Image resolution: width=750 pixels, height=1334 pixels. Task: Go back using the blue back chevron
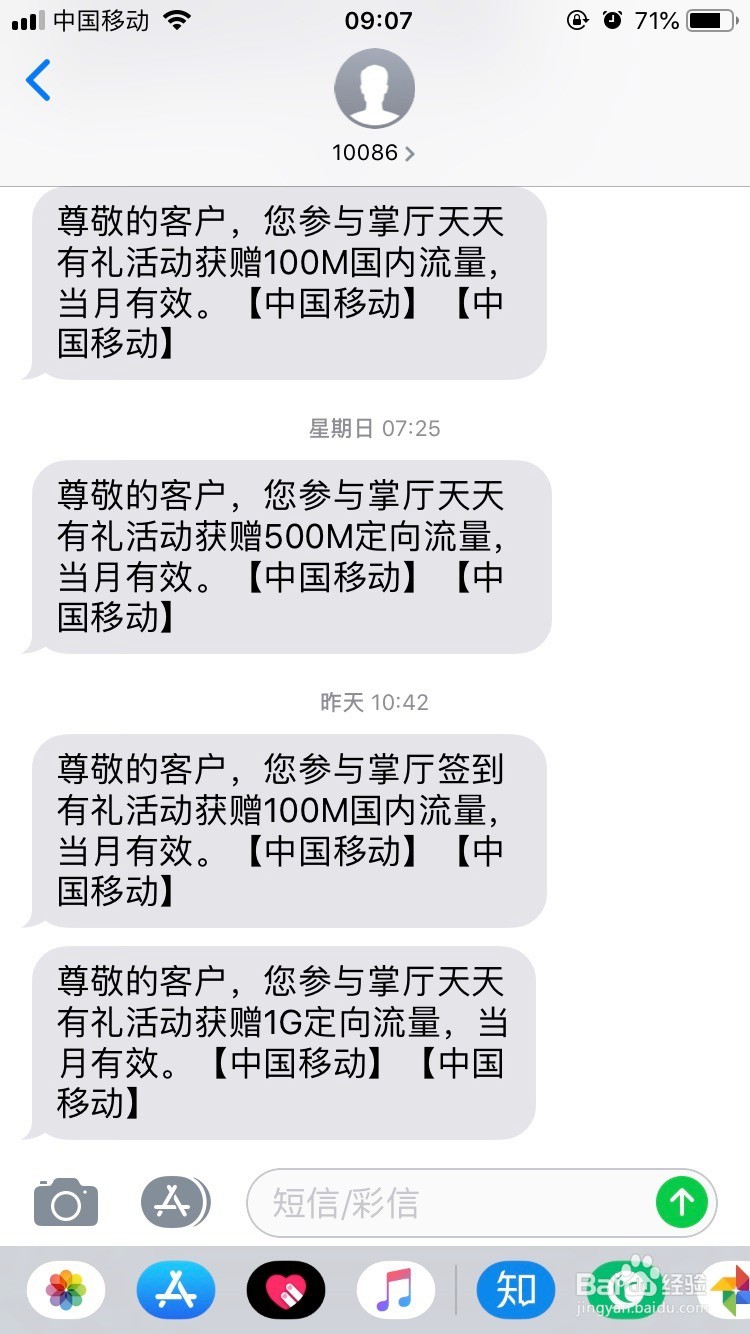coord(38,82)
